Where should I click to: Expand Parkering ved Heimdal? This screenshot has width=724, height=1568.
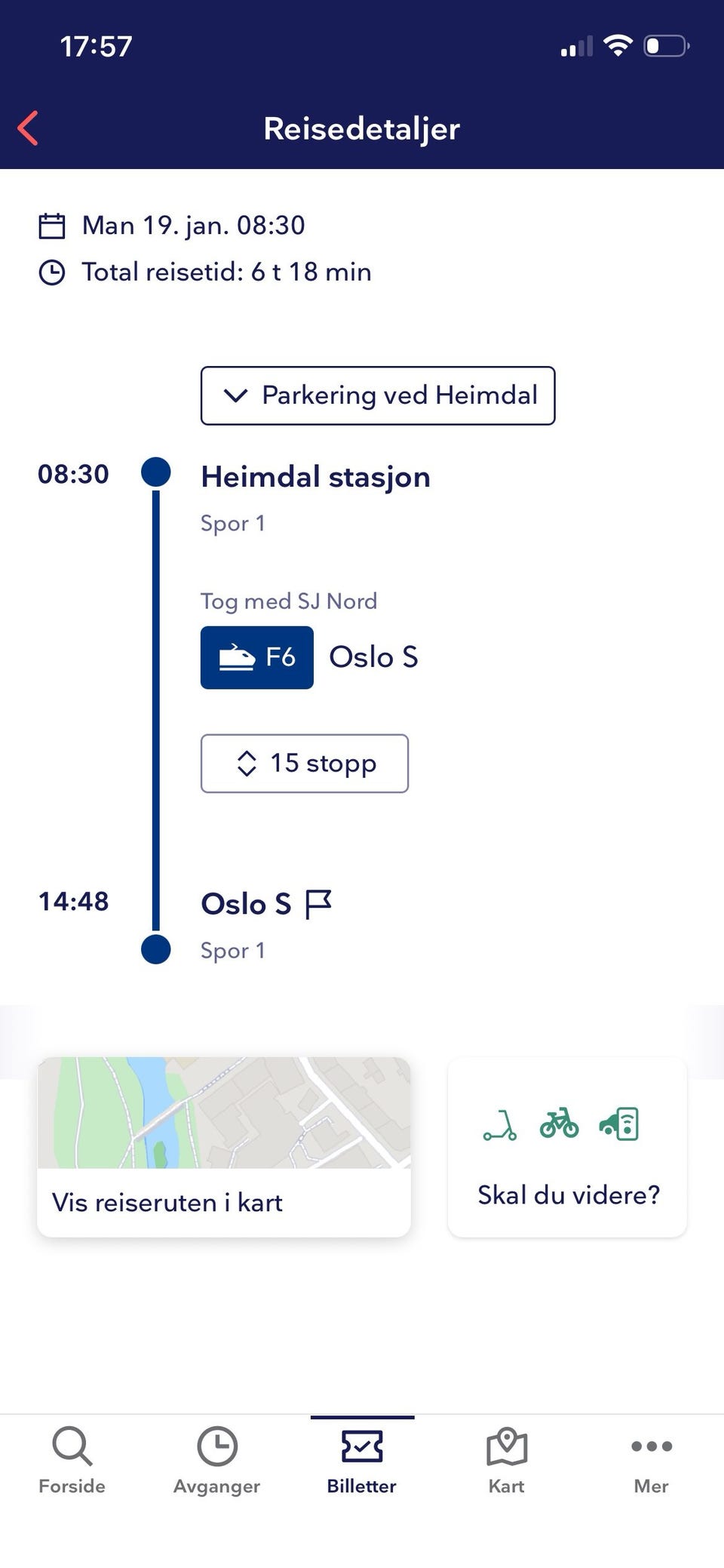coord(378,395)
